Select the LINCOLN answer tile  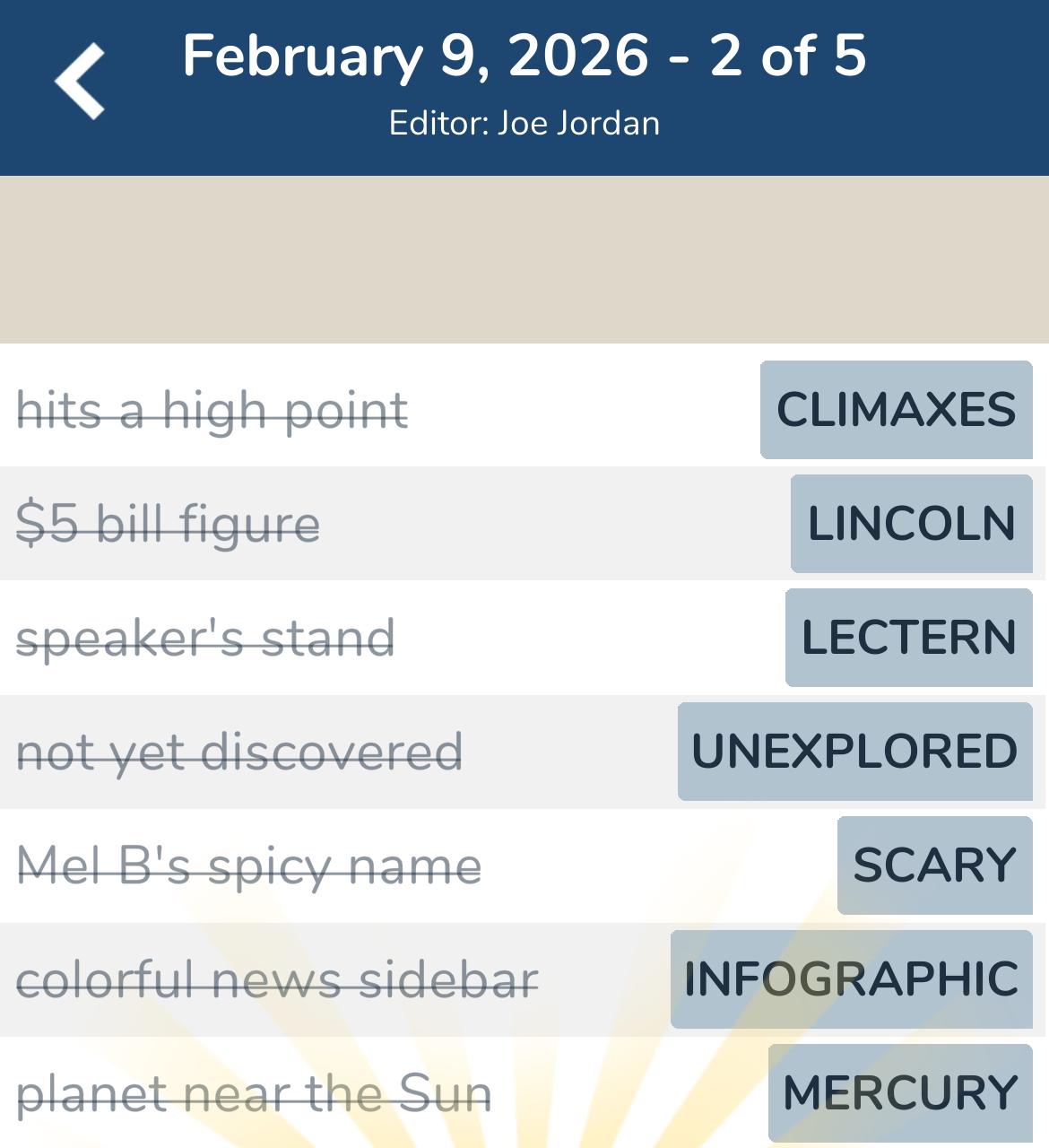[x=911, y=524]
